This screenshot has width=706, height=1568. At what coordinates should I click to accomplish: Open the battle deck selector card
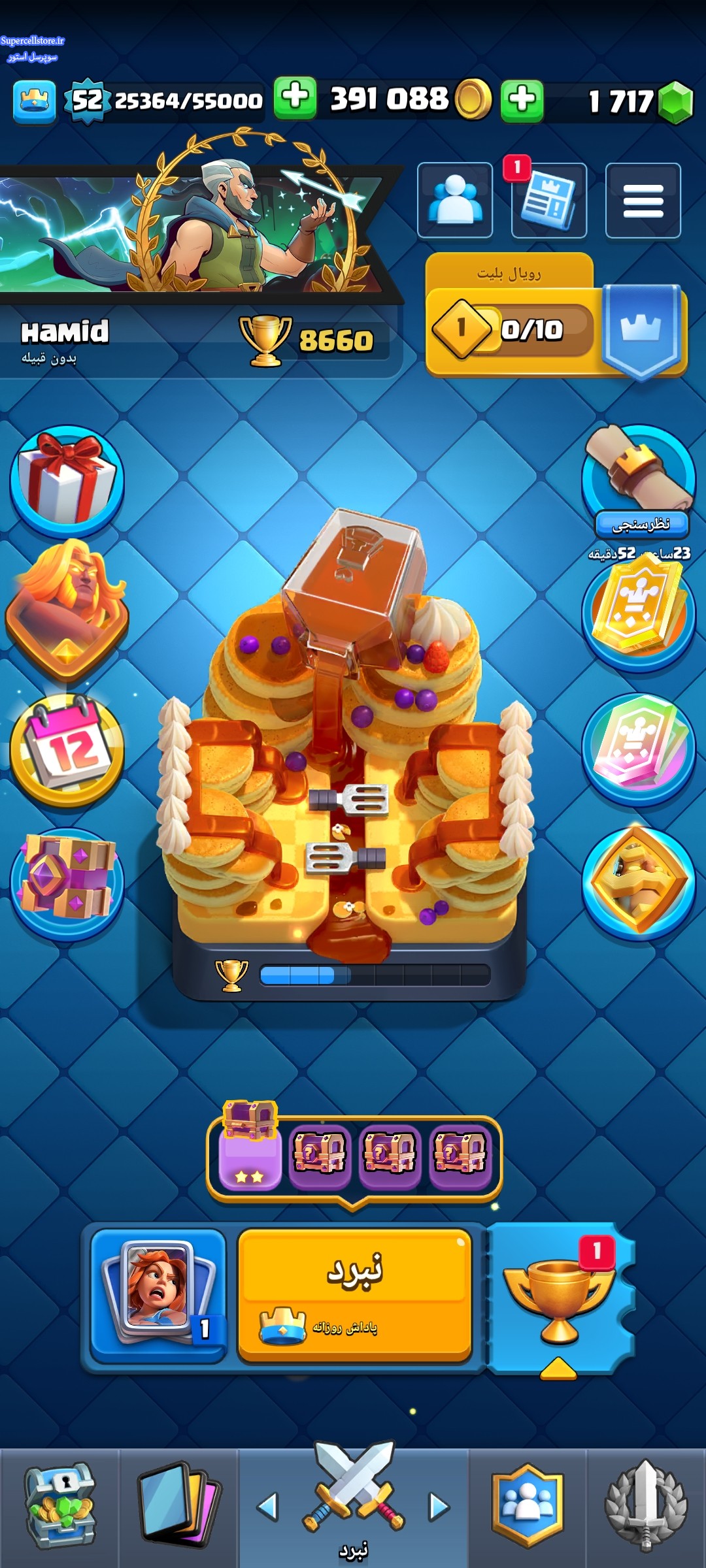pyautogui.click(x=158, y=1295)
